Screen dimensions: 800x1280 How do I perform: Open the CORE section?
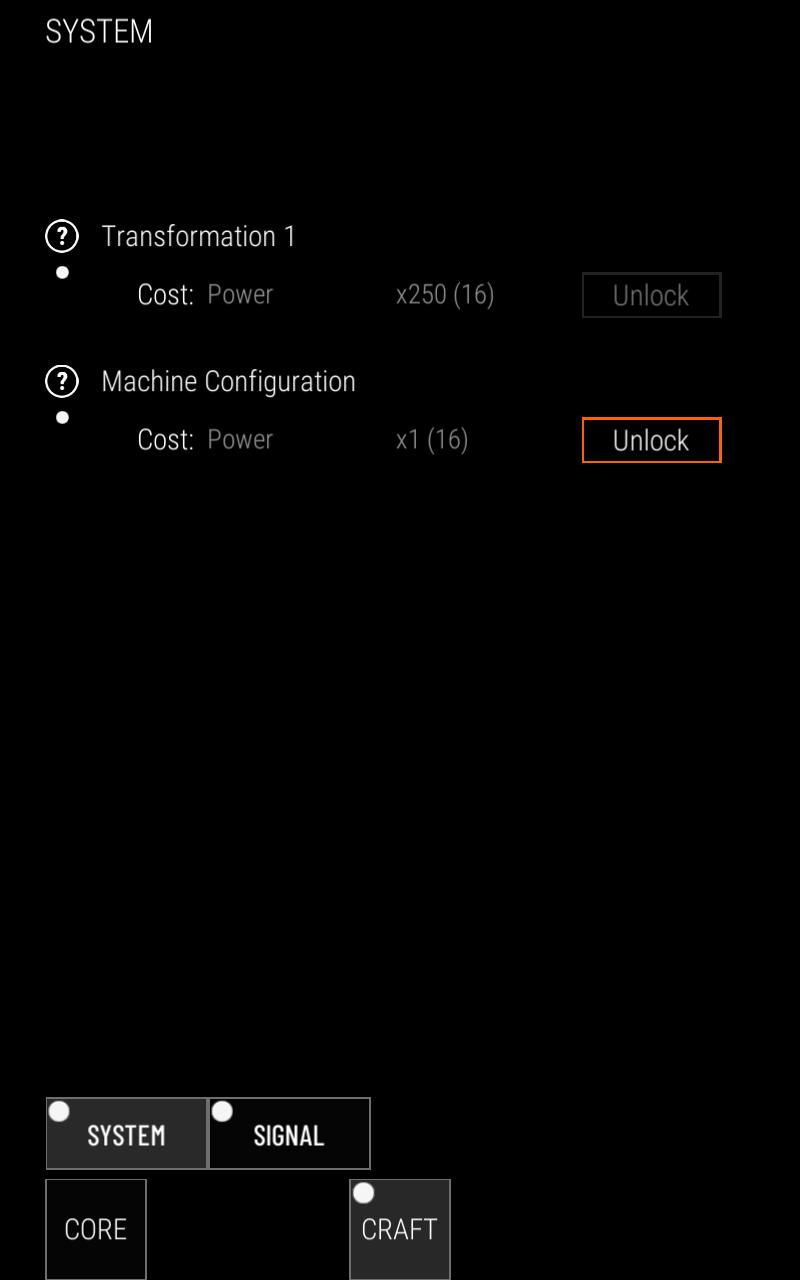tap(96, 1229)
